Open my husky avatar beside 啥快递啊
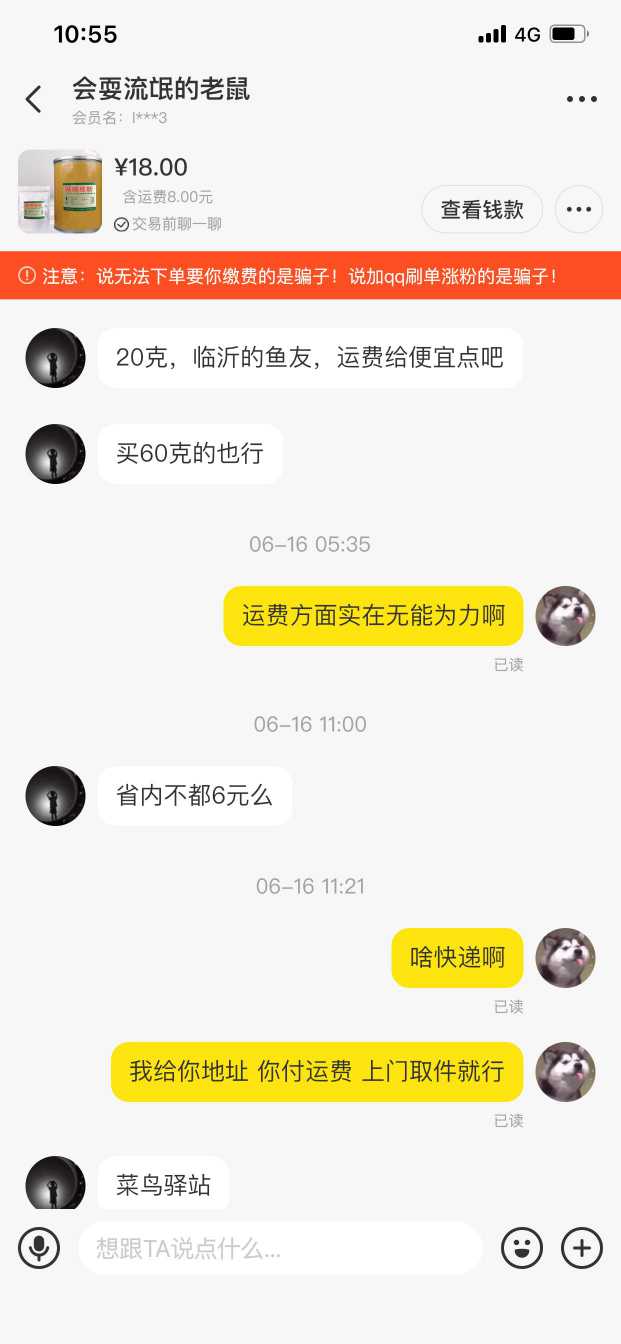This screenshot has height=1344, width=621. 566,958
